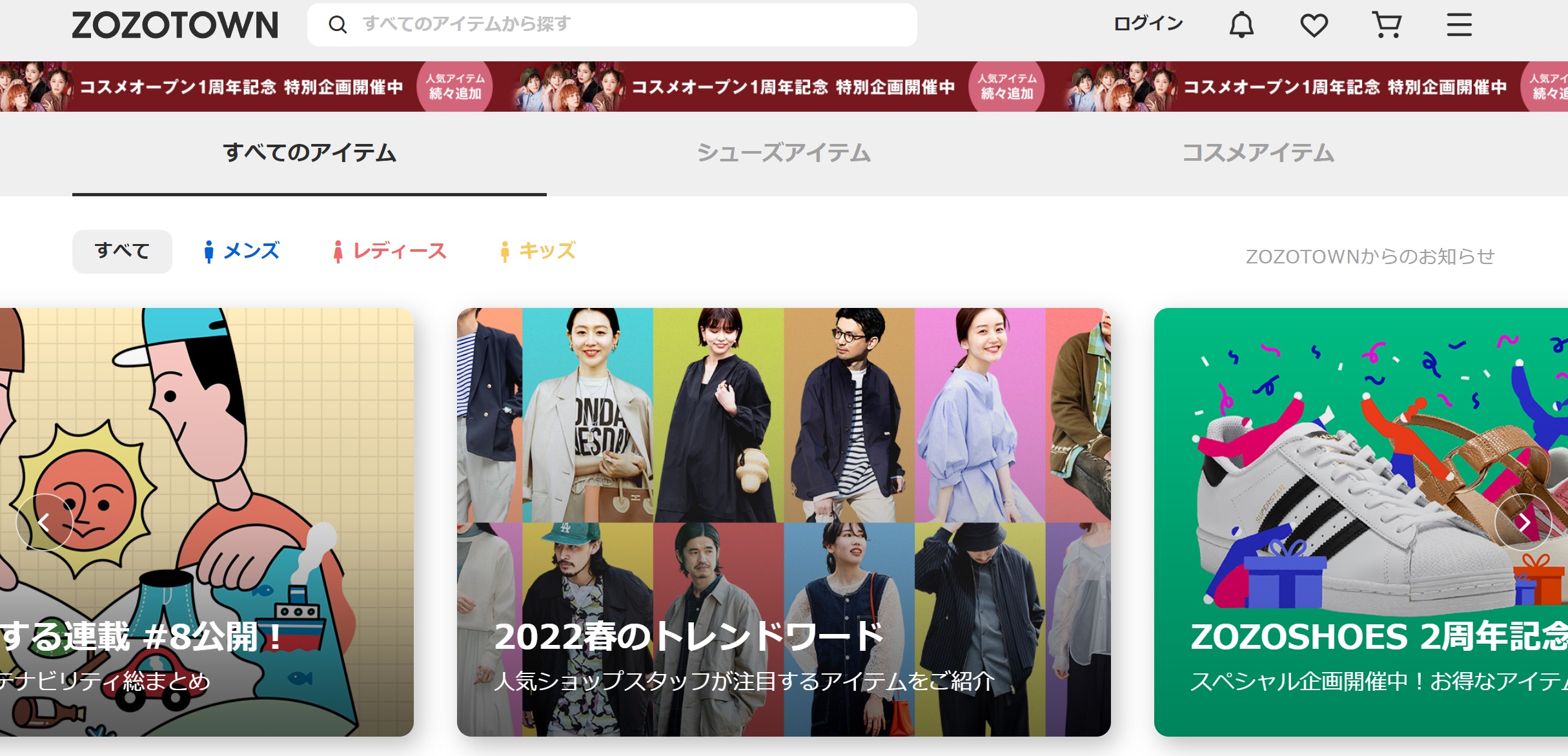Filter by メンズ

click(x=241, y=251)
